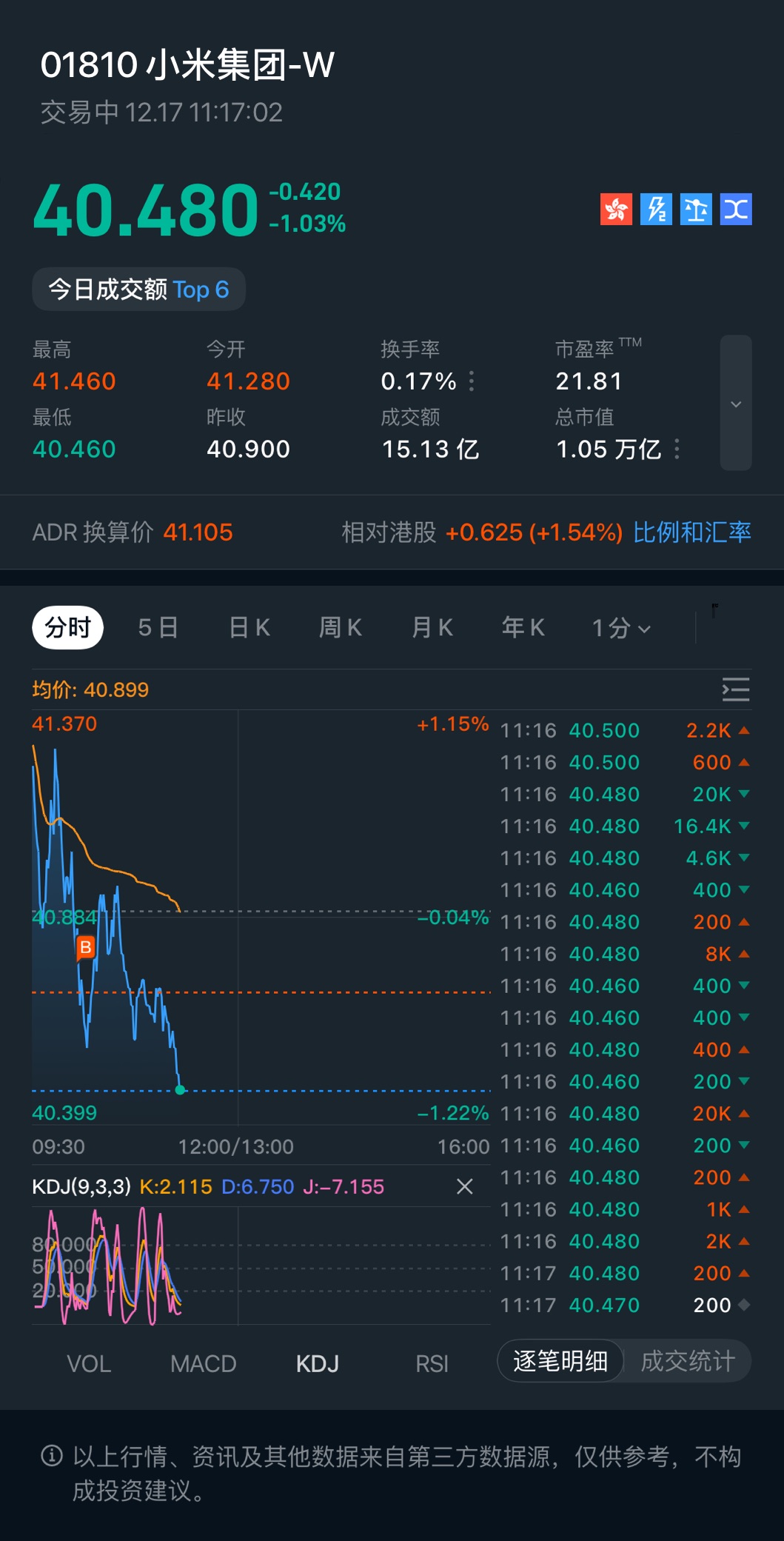Open the 换手率 more-info dots
The width and height of the screenshot is (784, 1541).
pyautogui.click(x=472, y=381)
